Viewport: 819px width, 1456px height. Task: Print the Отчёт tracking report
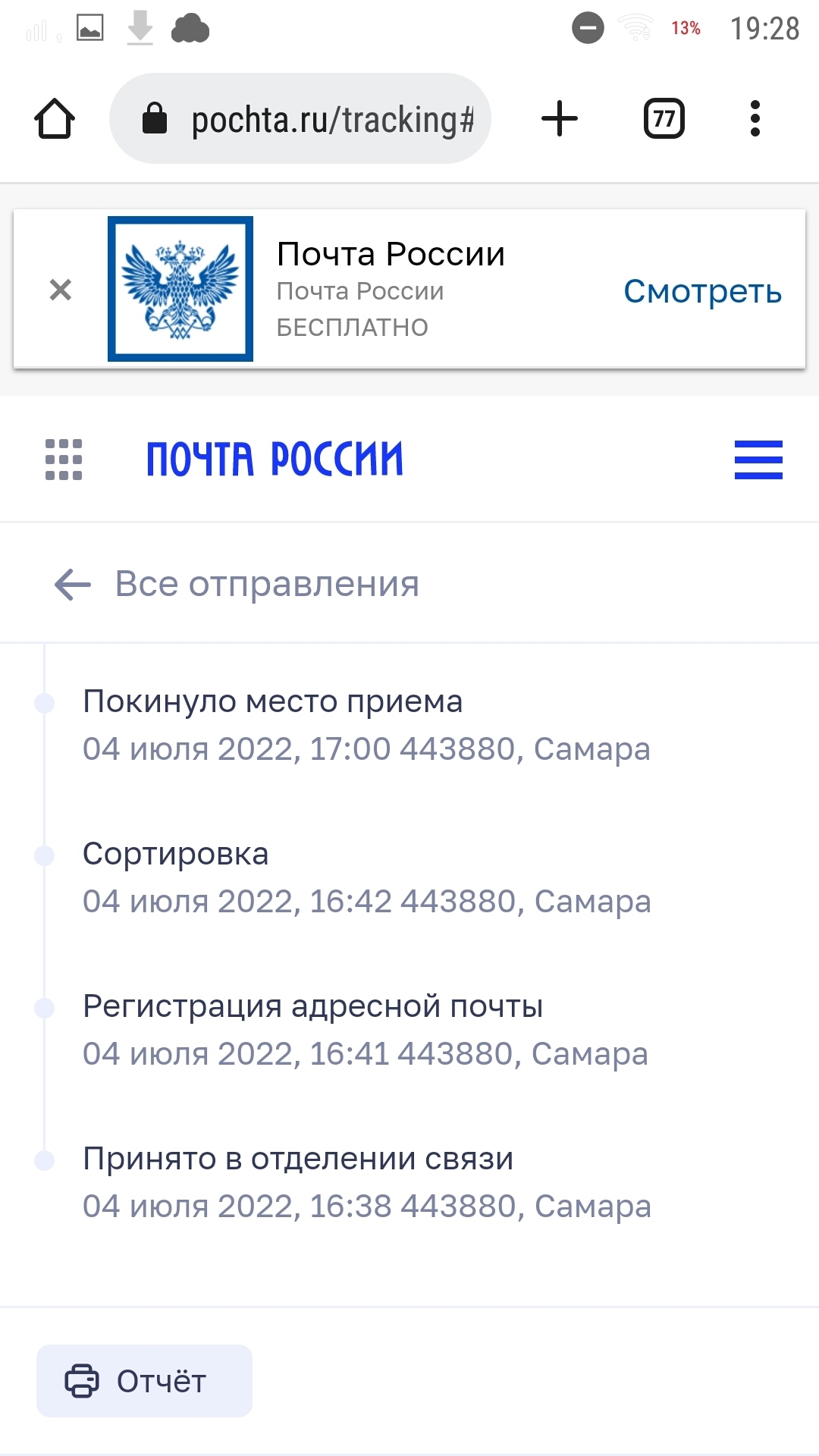coord(144,1381)
